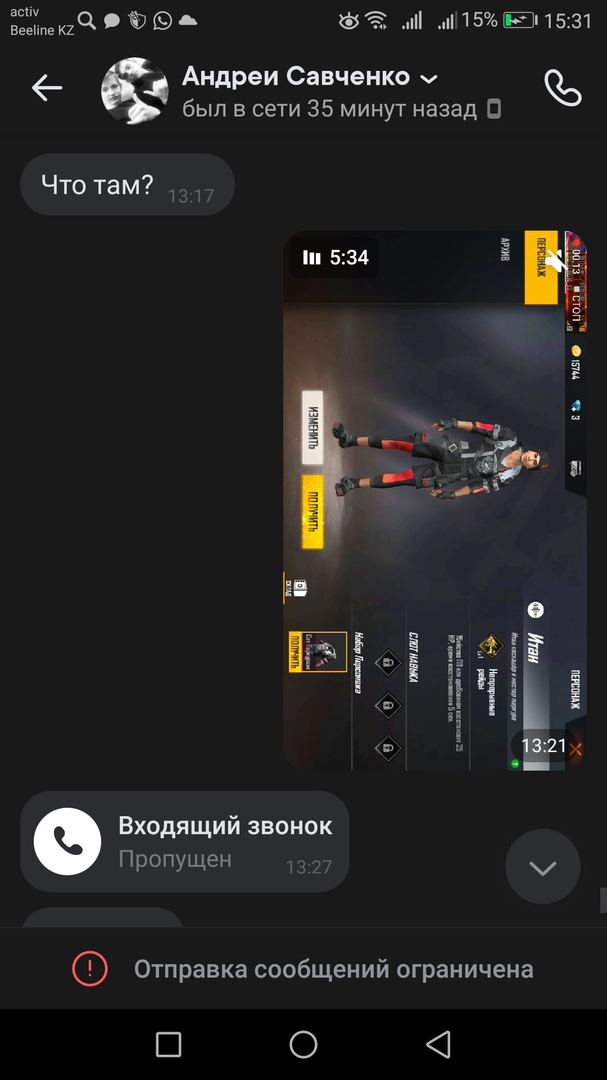Call back from the missed incoming call
This screenshot has height=1080, width=607.
pyautogui.click(x=68, y=842)
